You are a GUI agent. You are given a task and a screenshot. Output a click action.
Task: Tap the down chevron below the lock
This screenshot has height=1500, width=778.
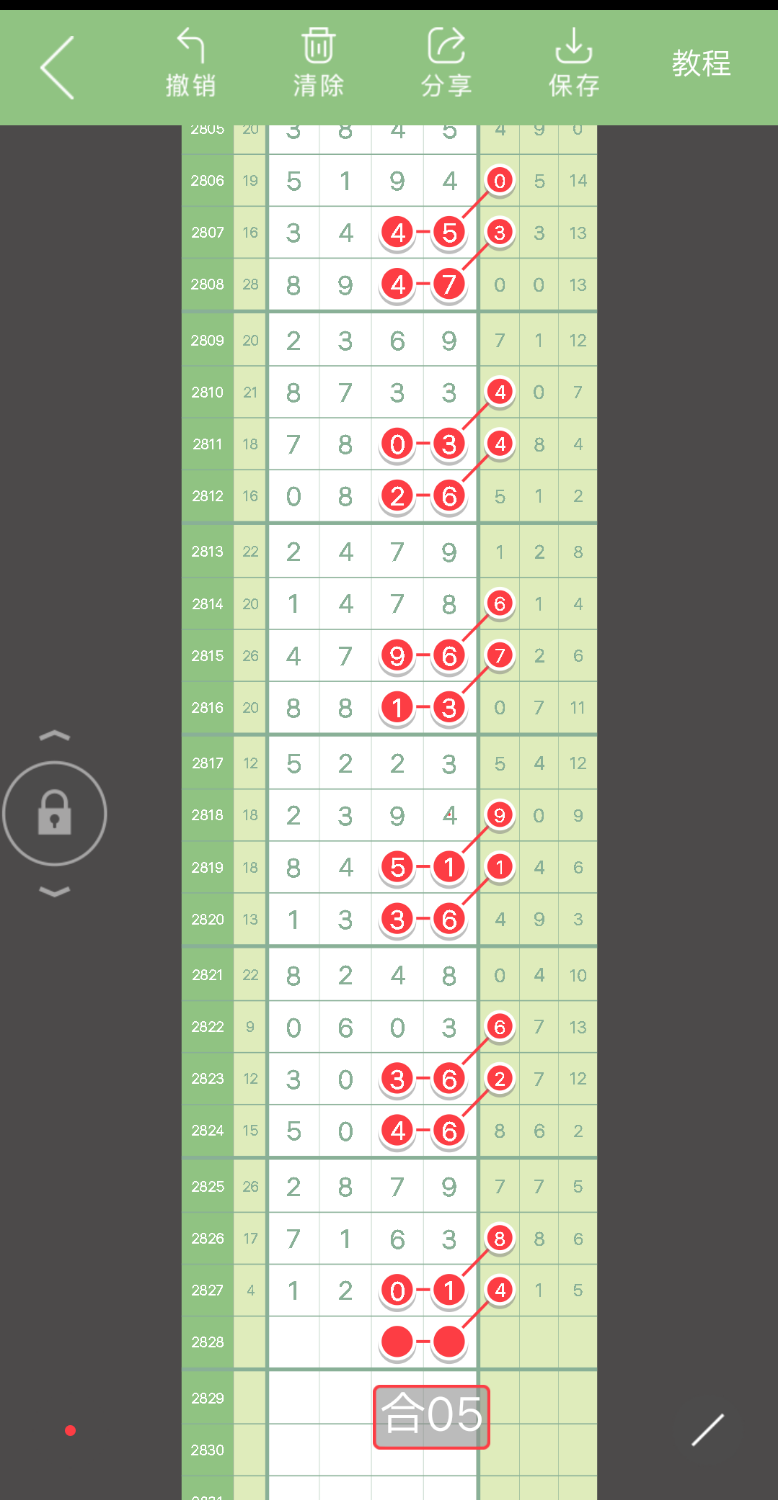(55, 891)
